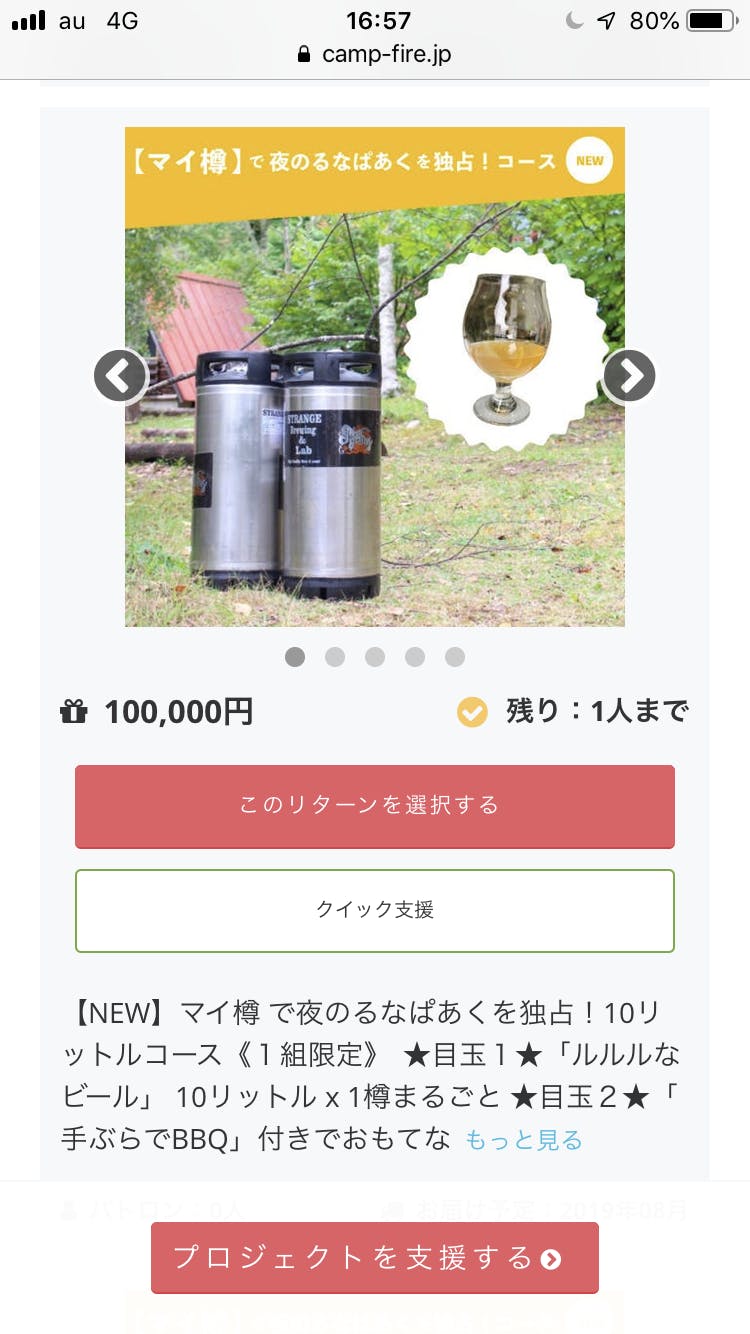This screenshot has height=1334, width=750.
Task: Show the next reward image
Action: [x=629, y=376]
